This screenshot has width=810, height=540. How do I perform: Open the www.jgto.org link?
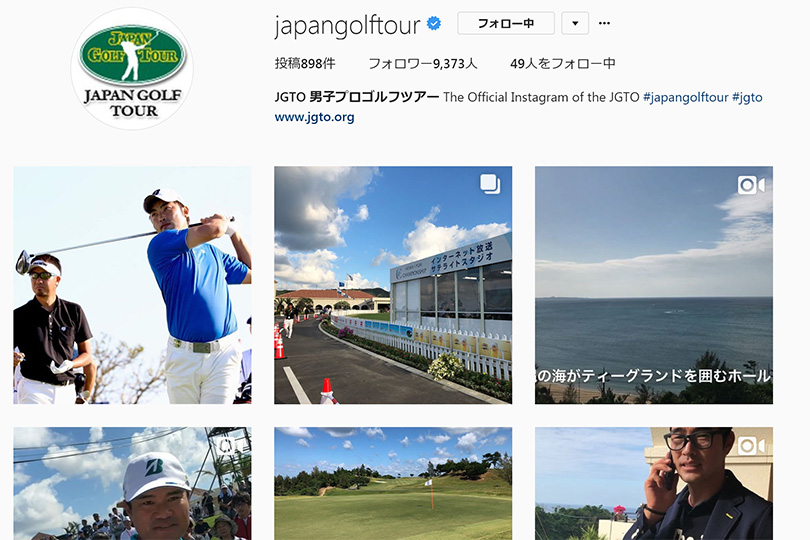314,117
